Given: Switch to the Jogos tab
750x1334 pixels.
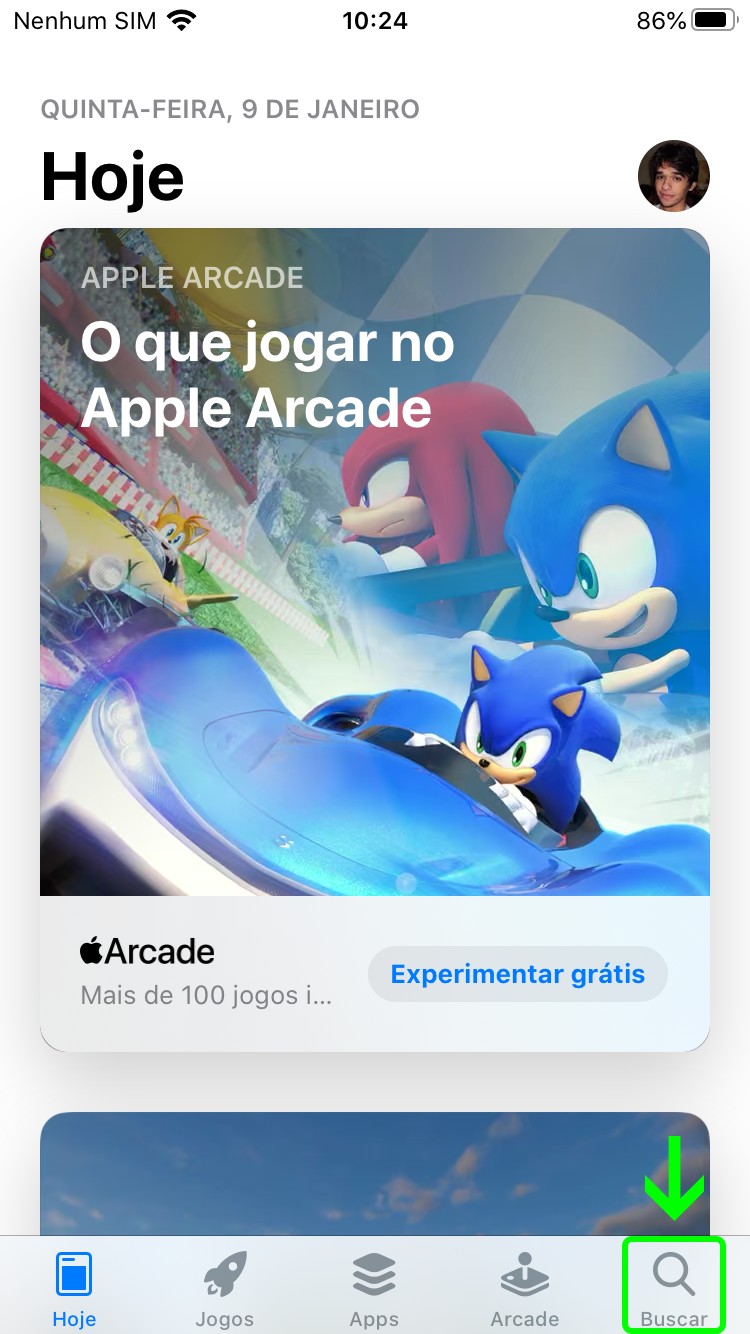Looking at the screenshot, I should click(x=224, y=1288).
